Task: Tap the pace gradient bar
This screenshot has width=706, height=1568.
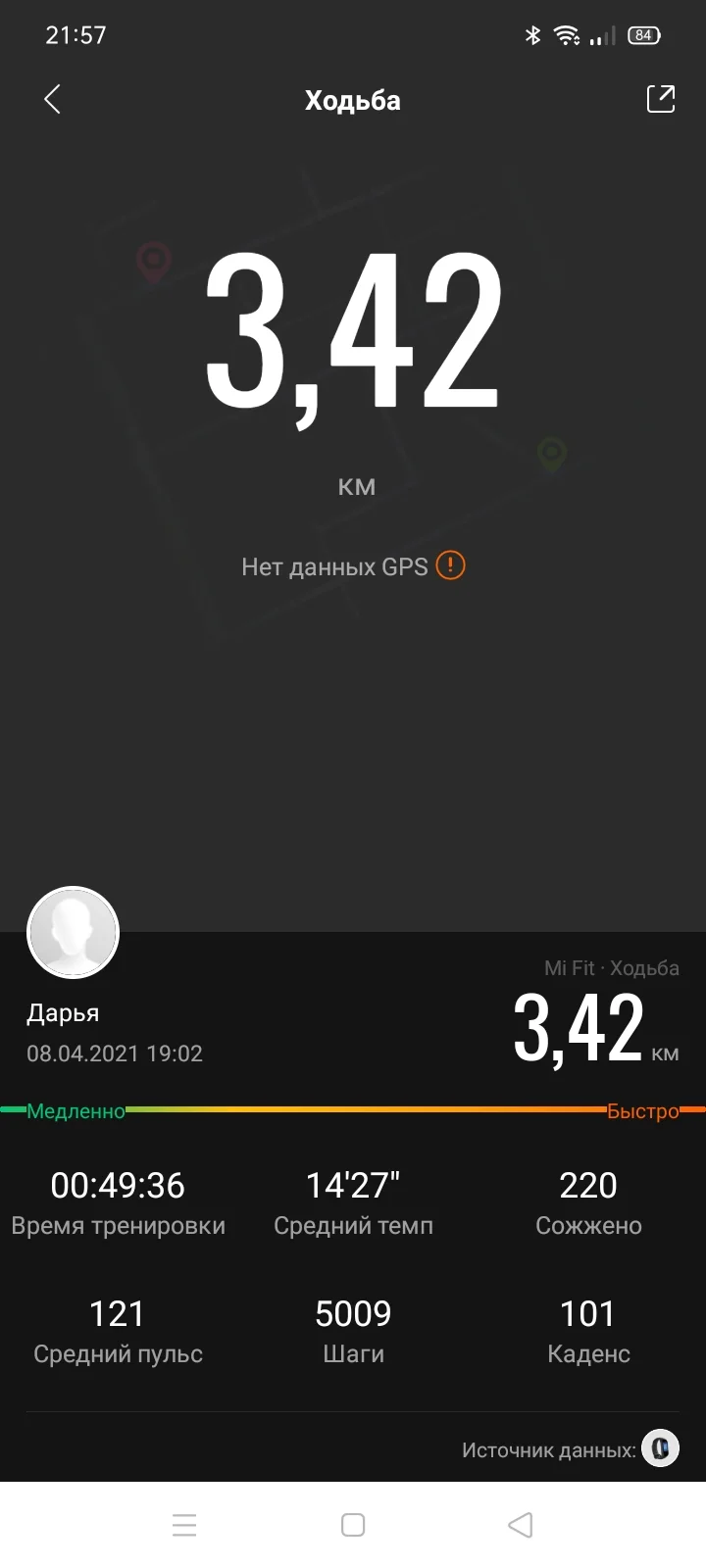Action: [x=353, y=1110]
